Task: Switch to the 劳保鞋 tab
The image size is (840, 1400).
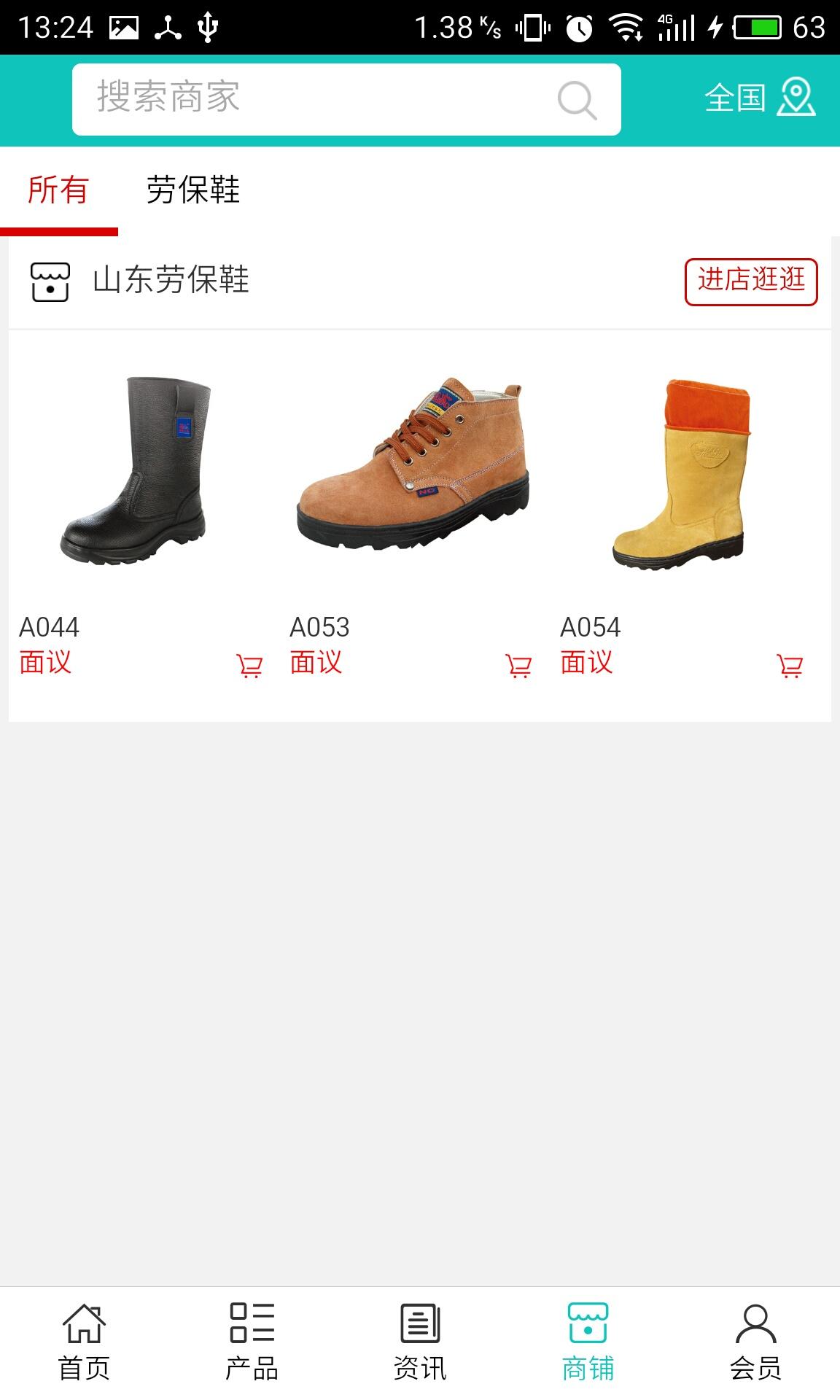Action: (193, 191)
